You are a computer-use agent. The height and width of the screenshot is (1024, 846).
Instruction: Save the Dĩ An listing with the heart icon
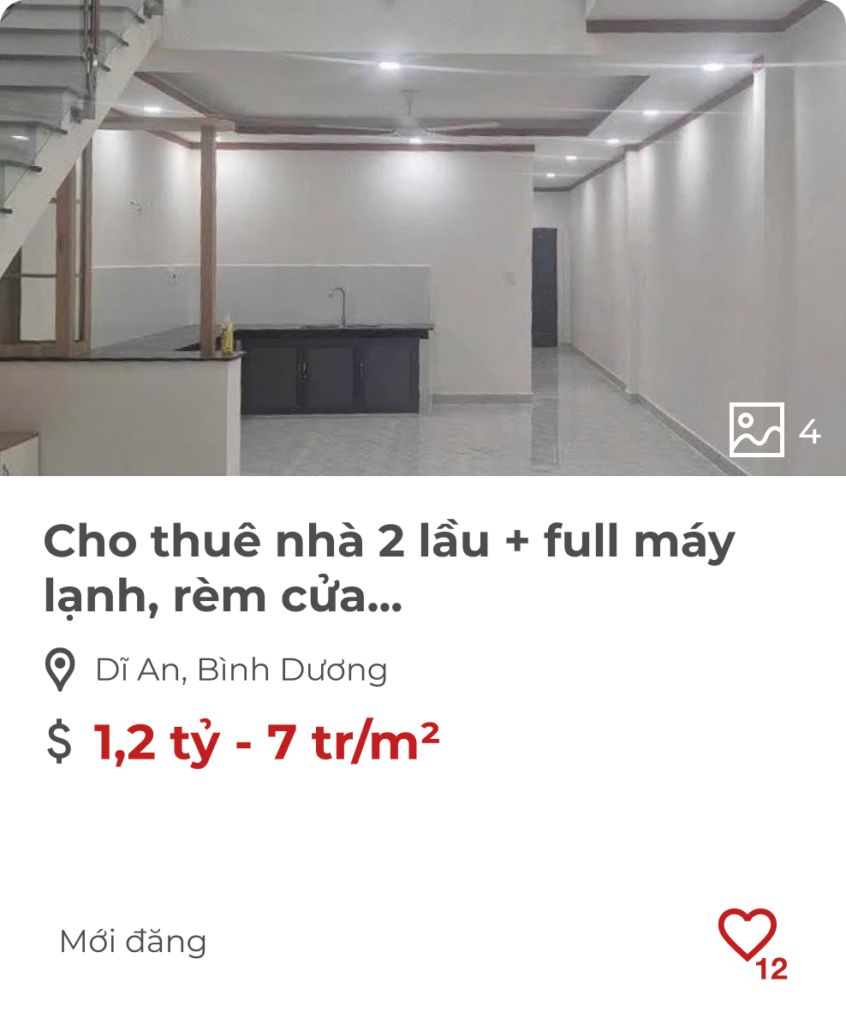point(746,934)
